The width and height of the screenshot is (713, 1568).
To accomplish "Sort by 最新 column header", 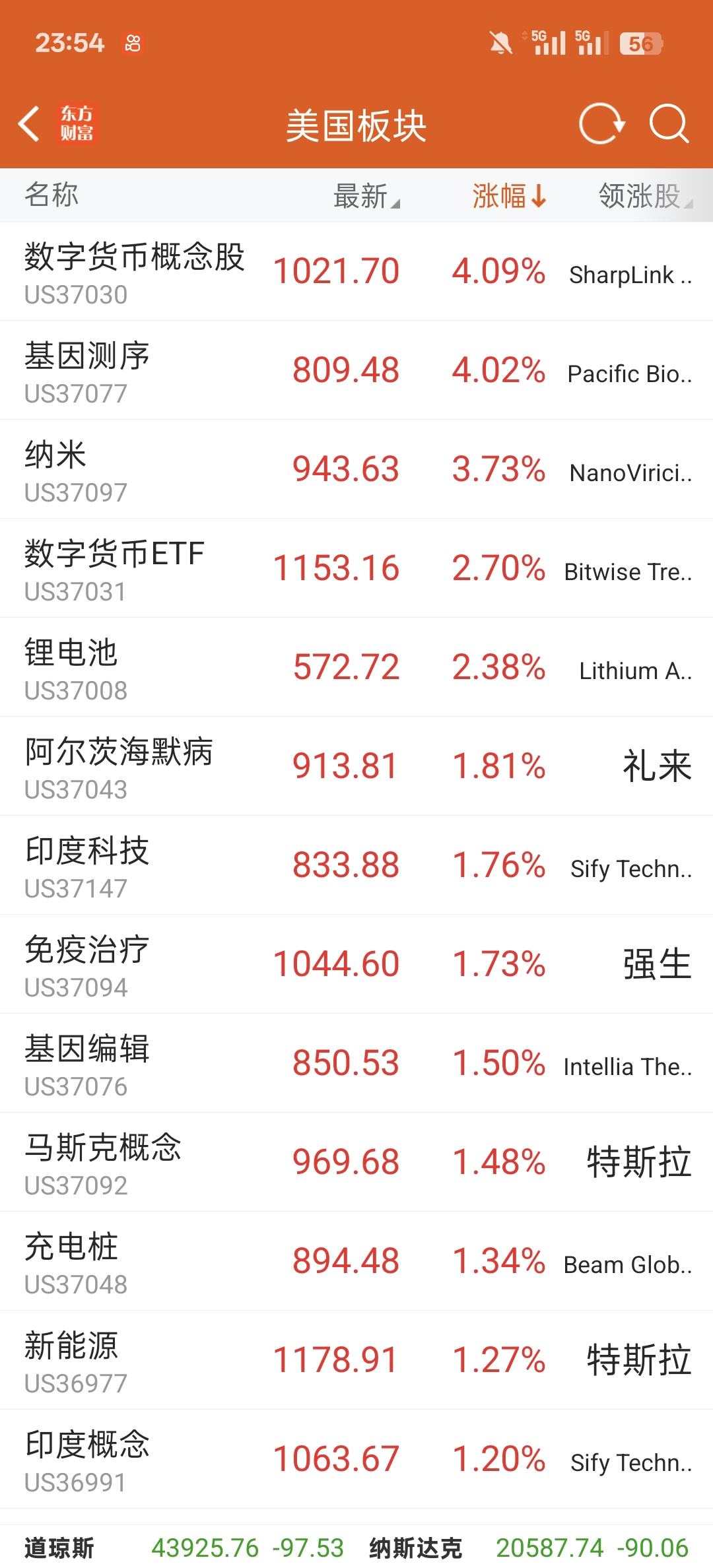I will coord(366,196).
